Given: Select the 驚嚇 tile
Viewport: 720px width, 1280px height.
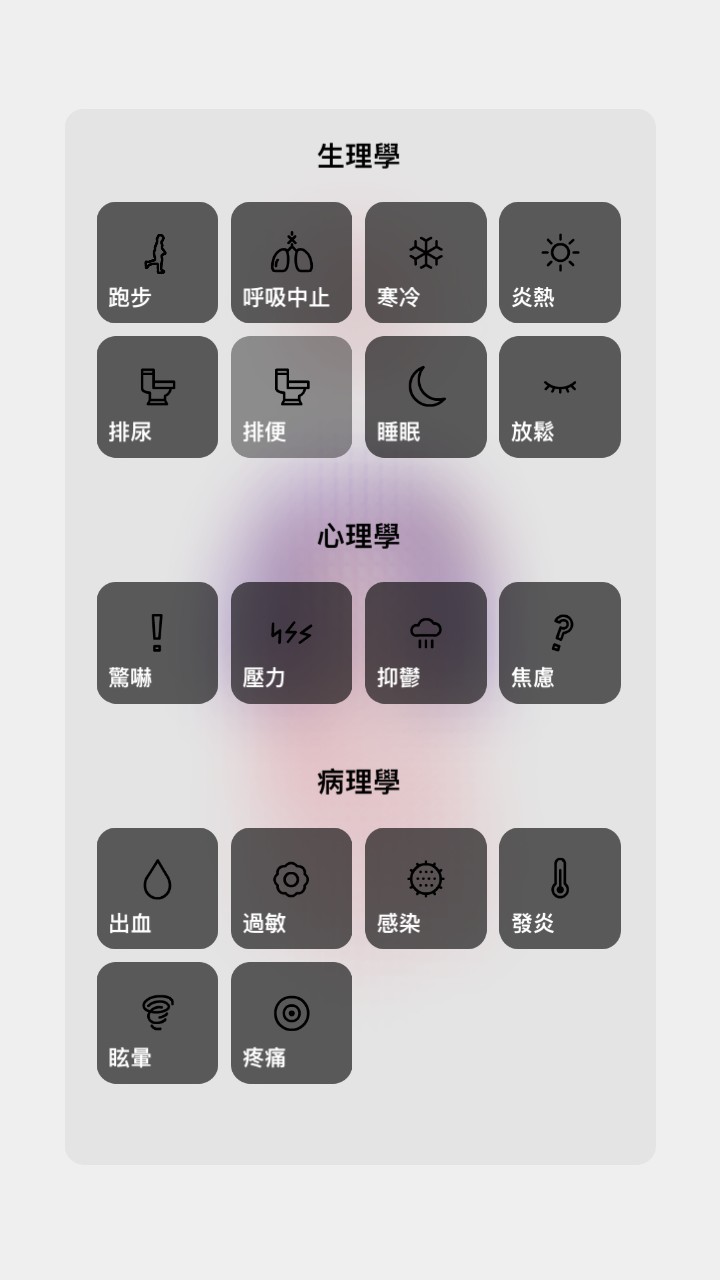Looking at the screenshot, I should pyautogui.click(x=157, y=643).
